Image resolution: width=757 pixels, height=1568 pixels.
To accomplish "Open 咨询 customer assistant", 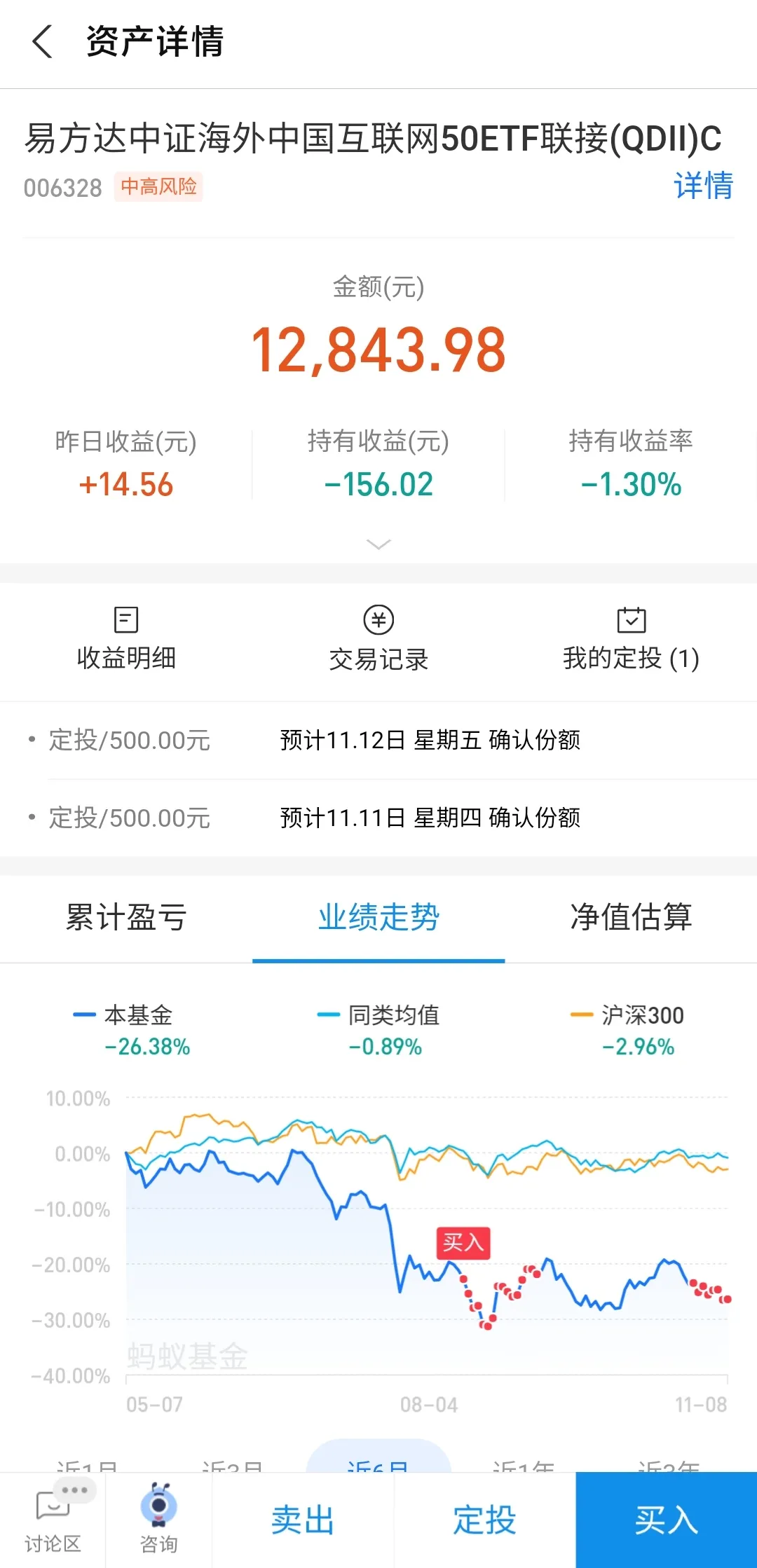I will click(159, 1520).
